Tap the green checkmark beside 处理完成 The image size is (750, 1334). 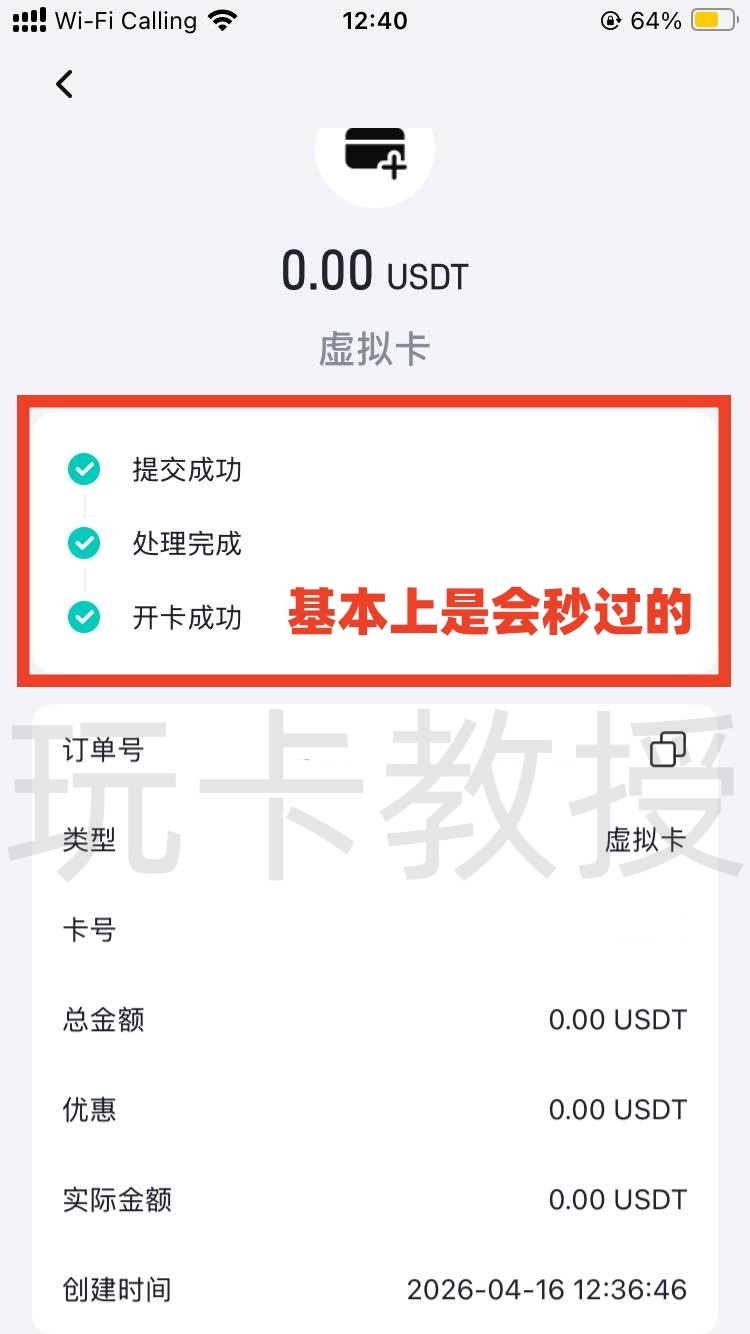point(84,543)
